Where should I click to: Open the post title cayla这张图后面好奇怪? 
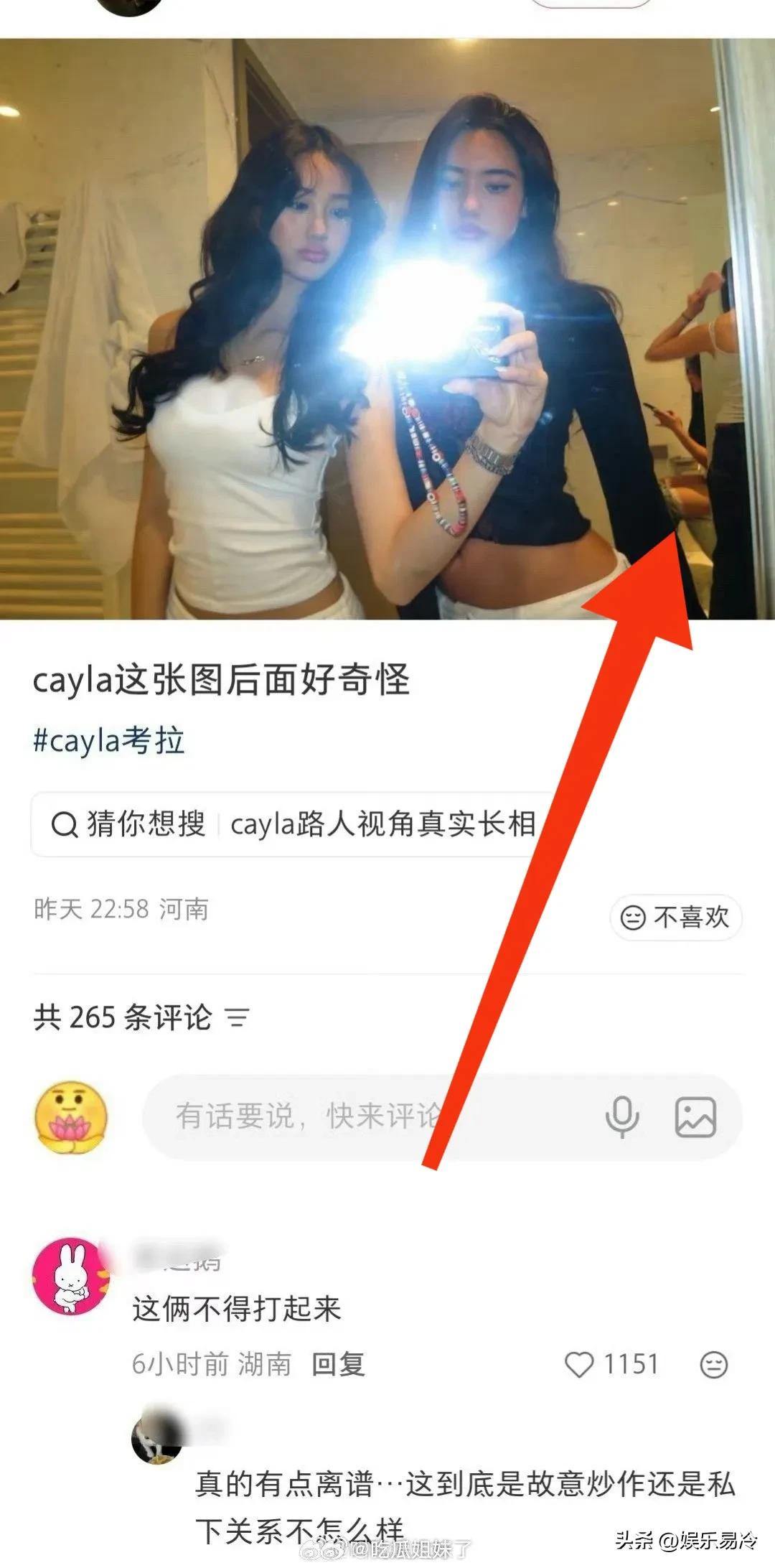pos(226,682)
